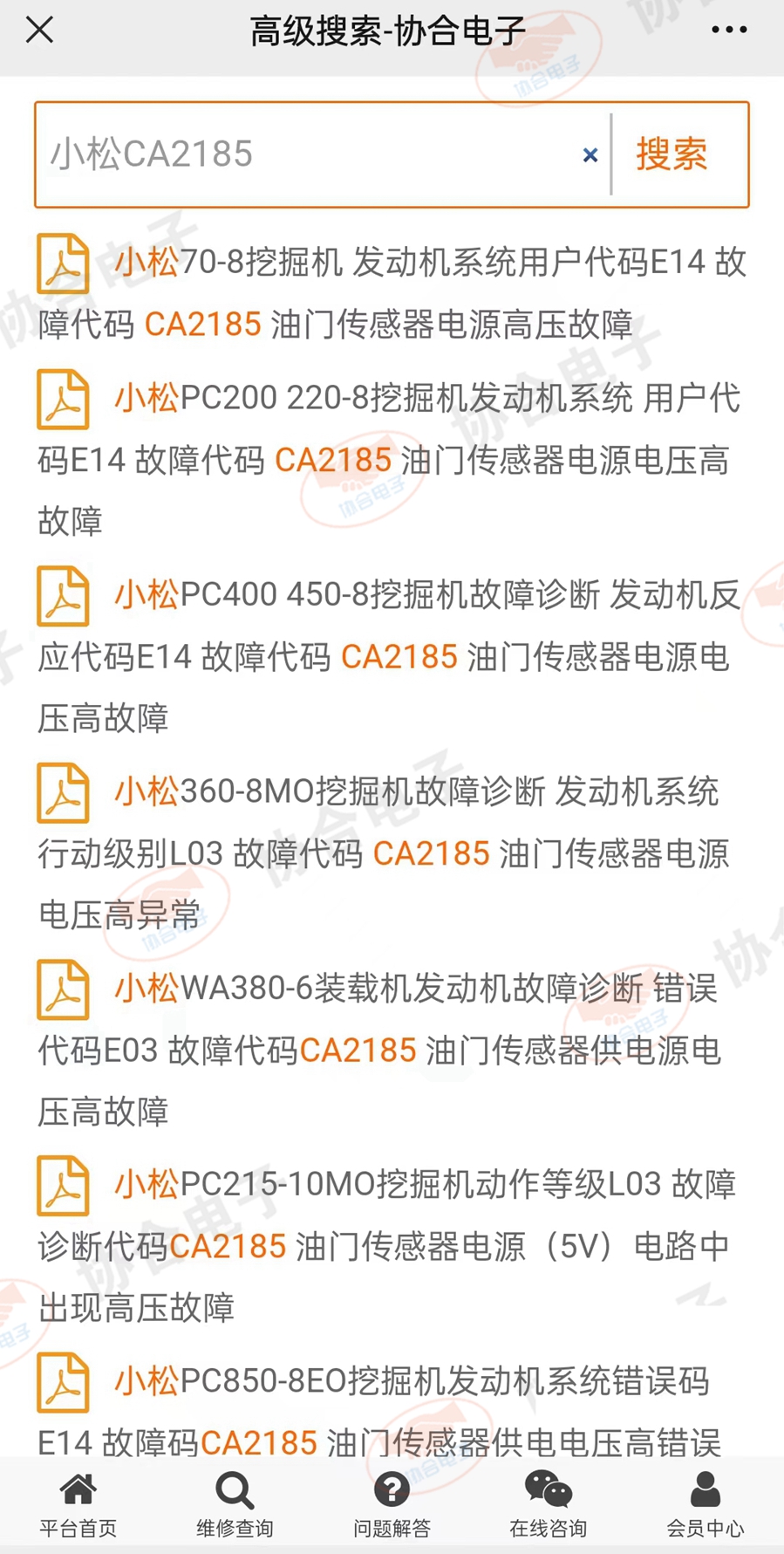
Task: Clear the search text with the blue x
Action: pyautogui.click(x=590, y=155)
